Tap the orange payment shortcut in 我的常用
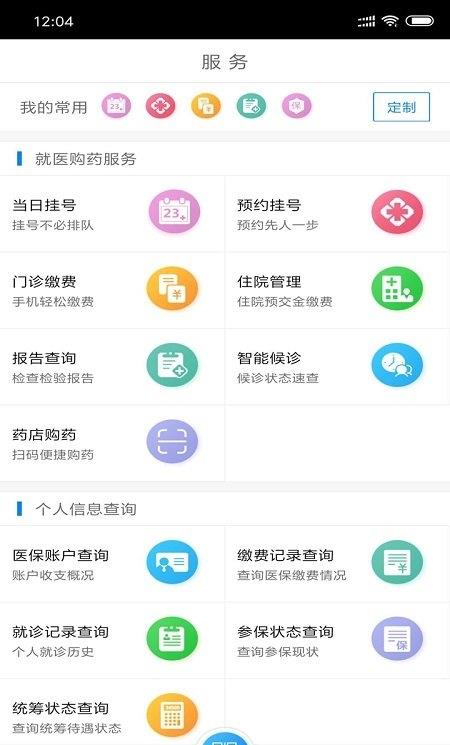The width and height of the screenshot is (450, 745). click(x=206, y=106)
